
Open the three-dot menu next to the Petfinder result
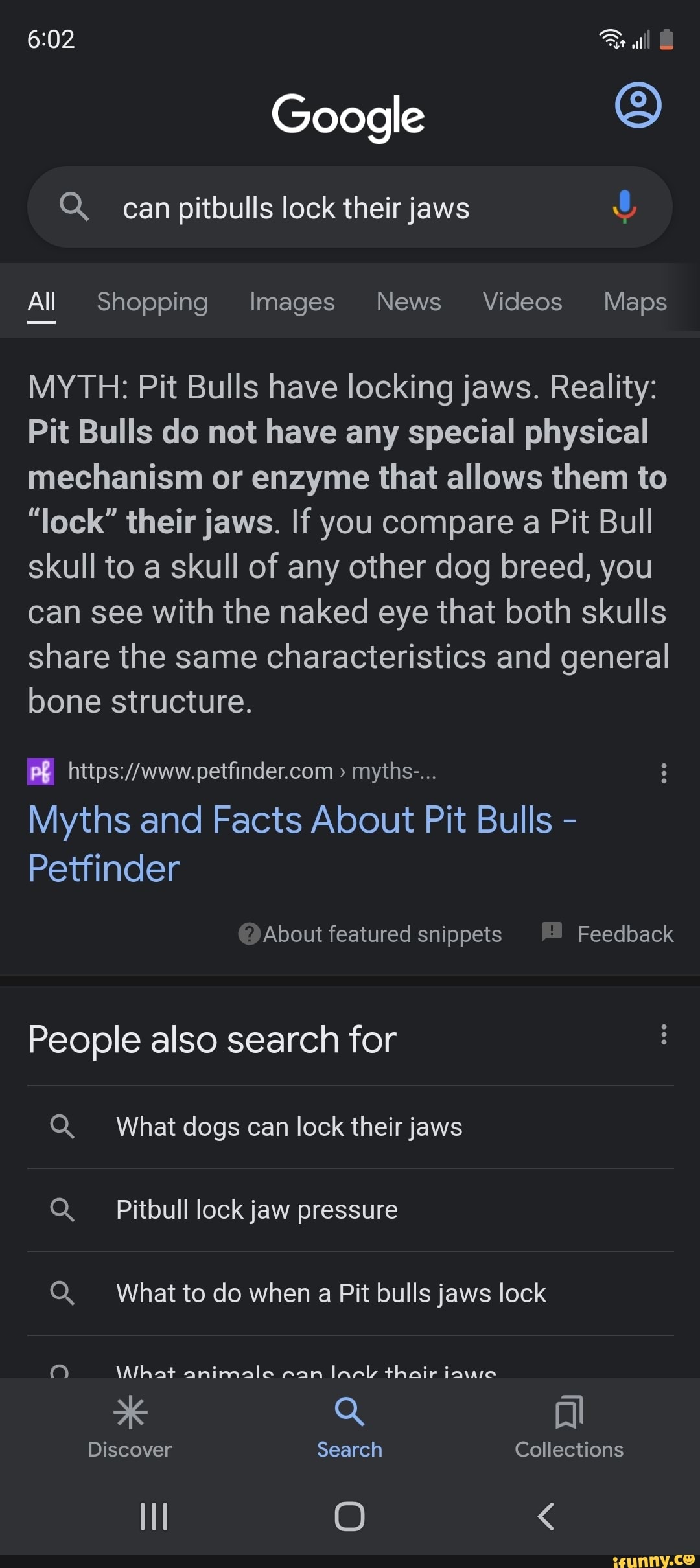[663, 774]
